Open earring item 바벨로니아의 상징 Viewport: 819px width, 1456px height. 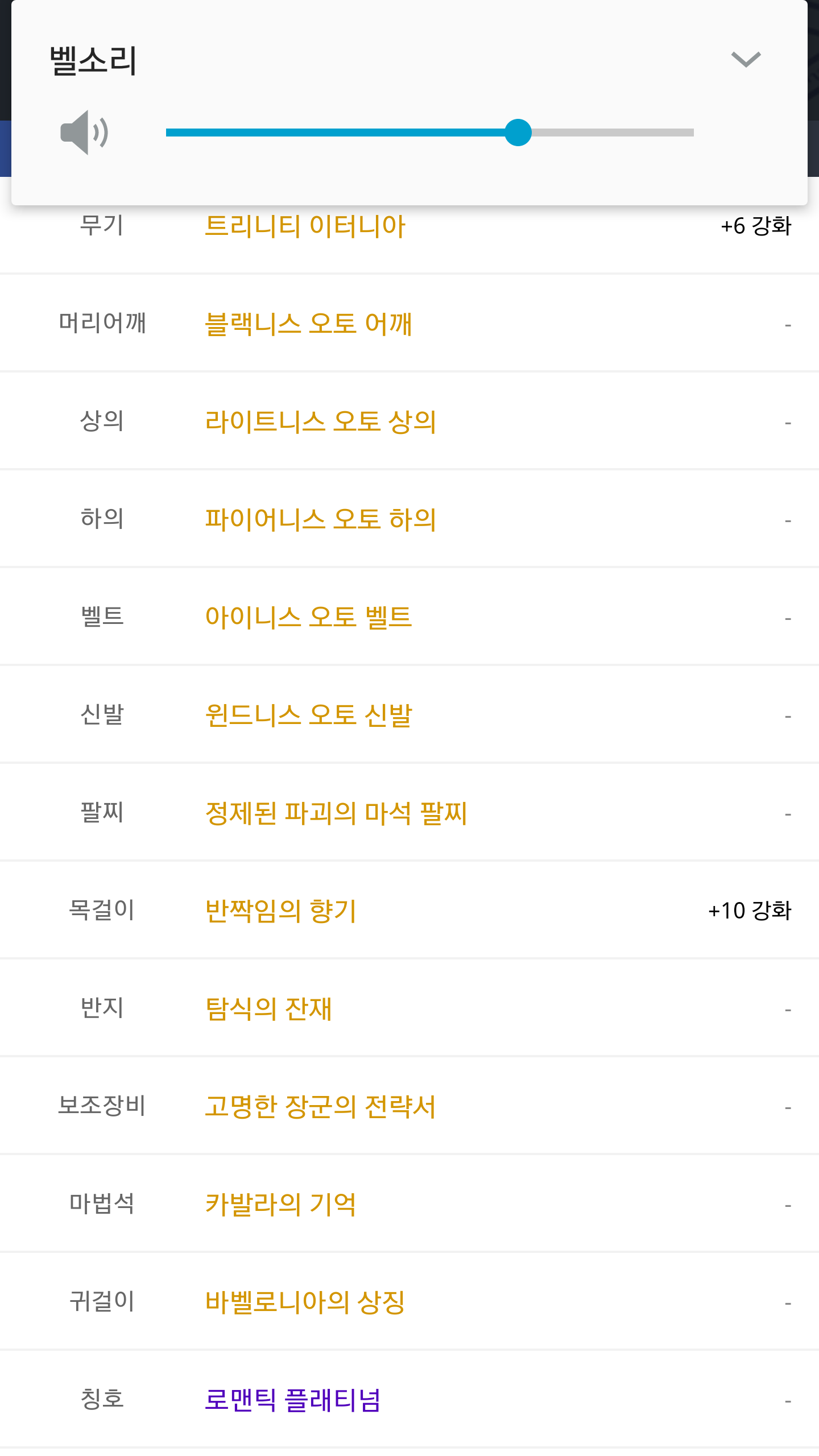pos(305,1302)
